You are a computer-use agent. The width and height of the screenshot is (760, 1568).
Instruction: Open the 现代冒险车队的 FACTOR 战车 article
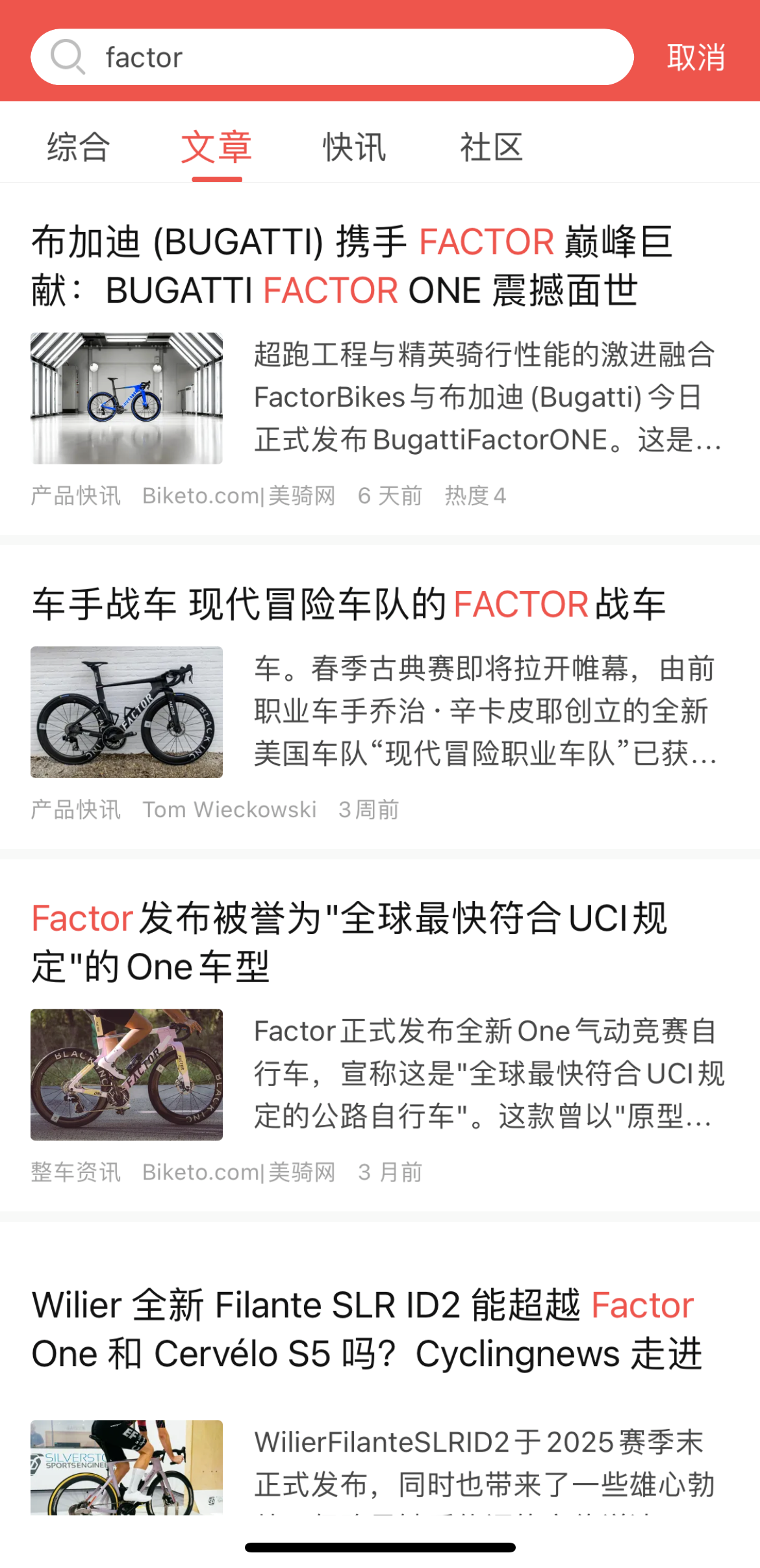(349, 604)
